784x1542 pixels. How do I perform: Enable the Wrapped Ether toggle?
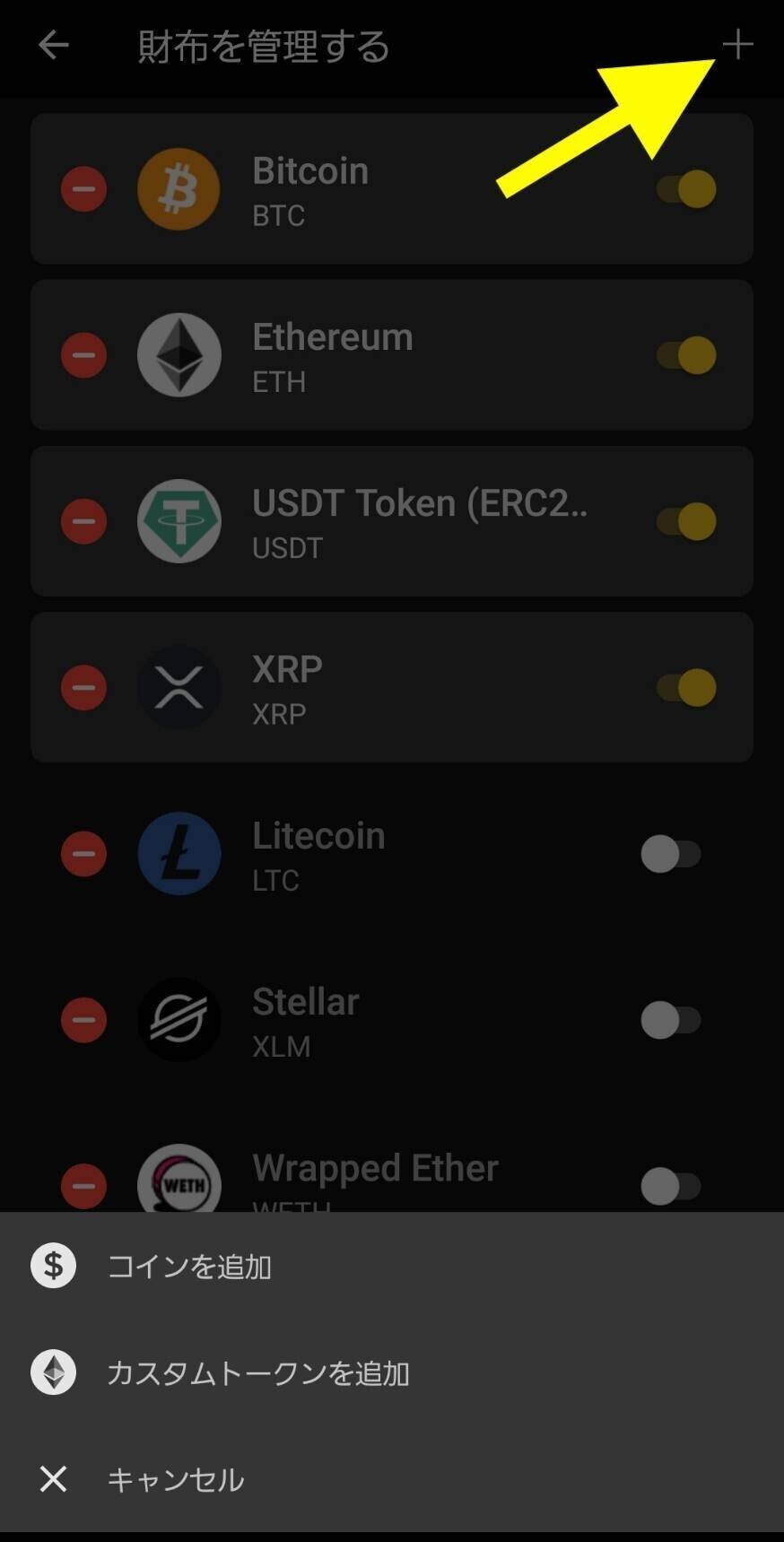pos(670,1185)
